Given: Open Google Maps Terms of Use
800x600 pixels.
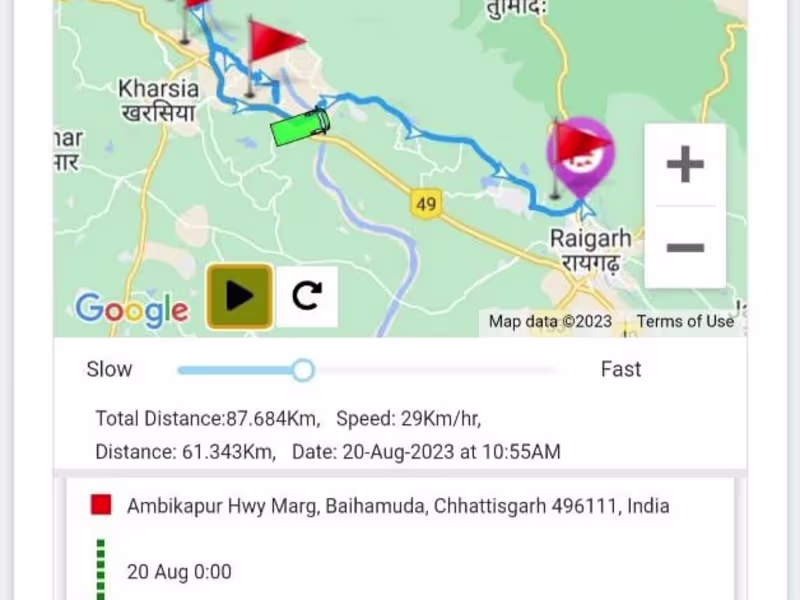Looking at the screenshot, I should point(685,321).
